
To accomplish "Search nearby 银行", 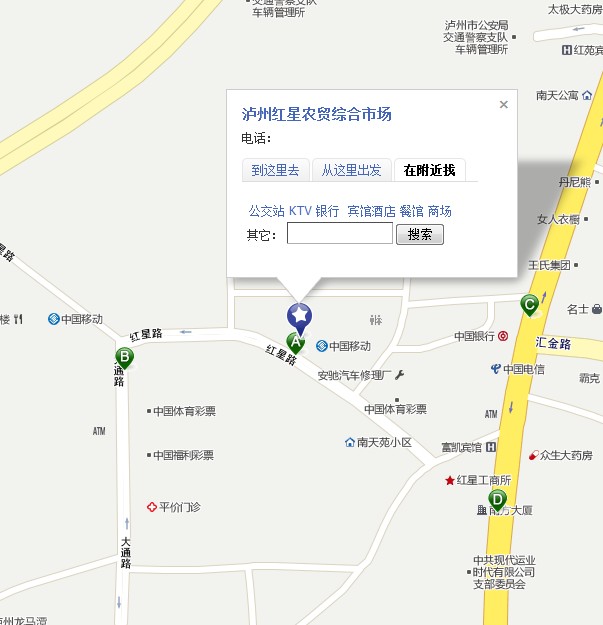I will pyautogui.click(x=327, y=211).
